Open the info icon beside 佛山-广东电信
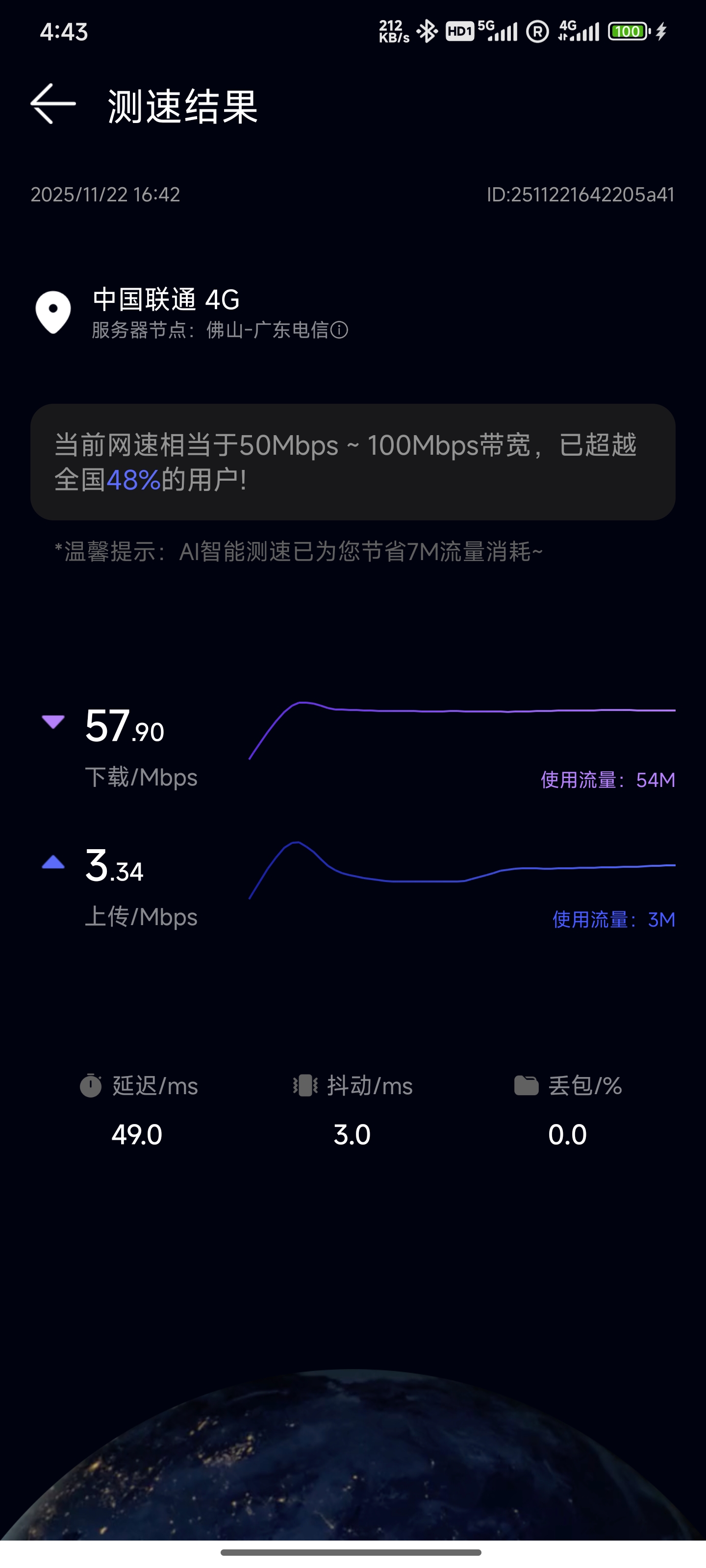The image size is (706, 1568). [339, 331]
